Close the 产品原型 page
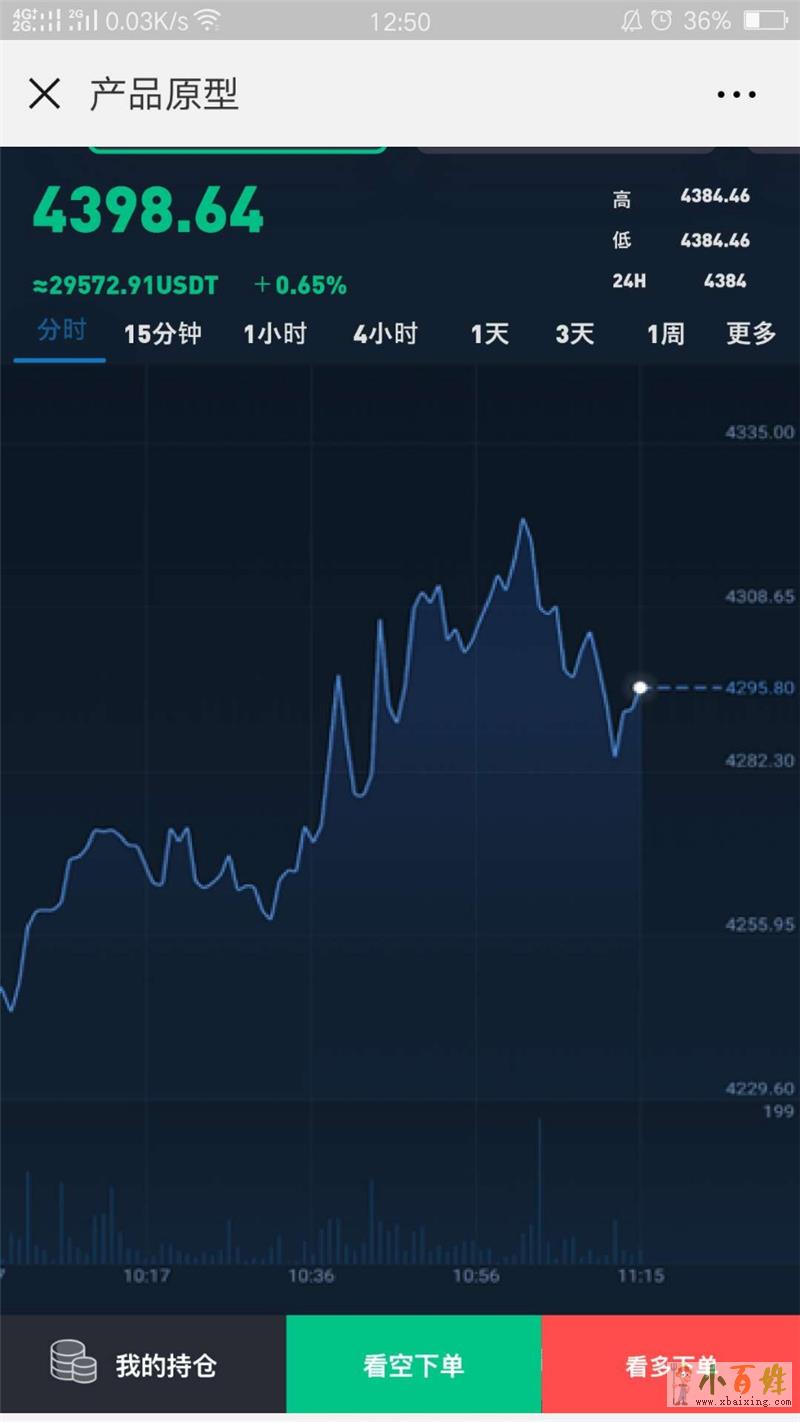The width and height of the screenshot is (800, 1422). (x=45, y=94)
